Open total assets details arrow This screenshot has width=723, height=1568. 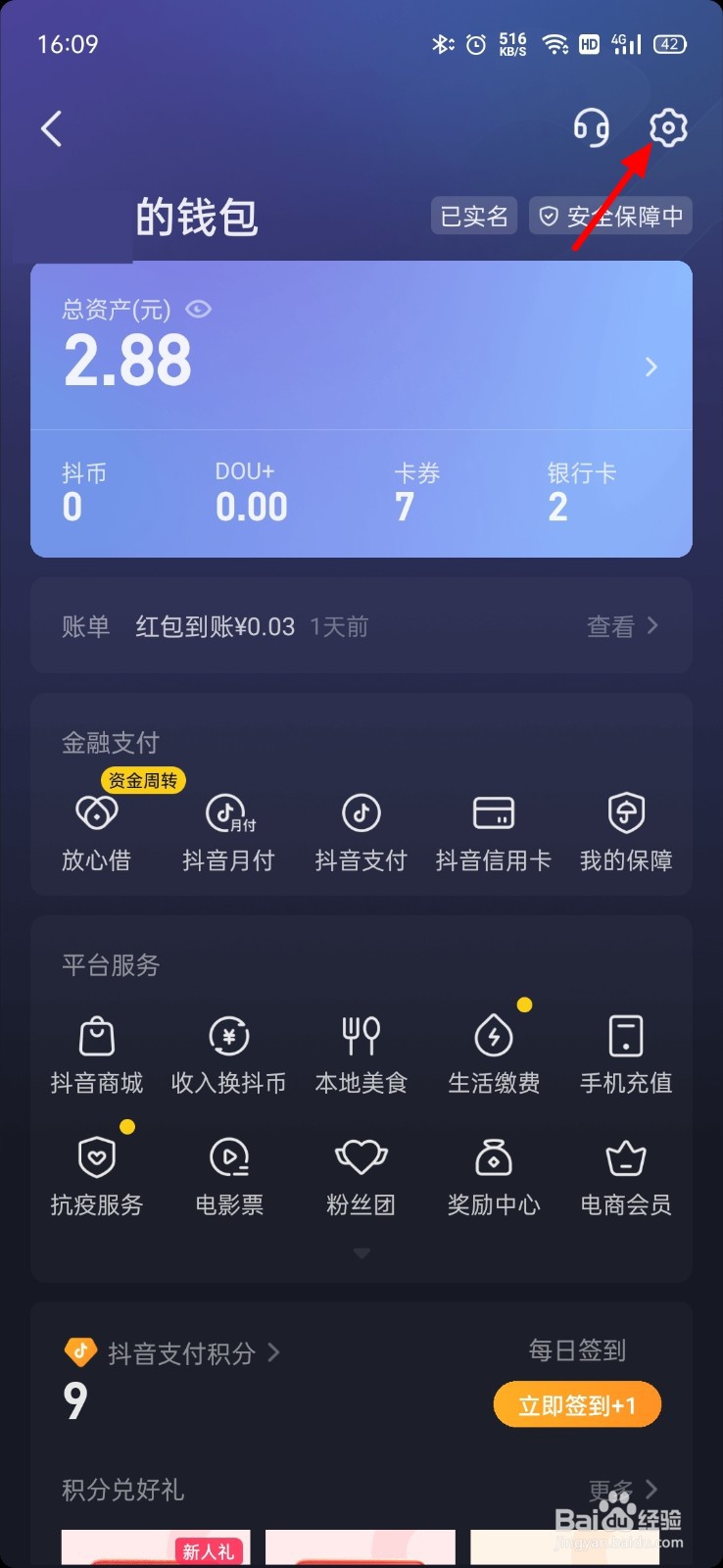(x=651, y=367)
